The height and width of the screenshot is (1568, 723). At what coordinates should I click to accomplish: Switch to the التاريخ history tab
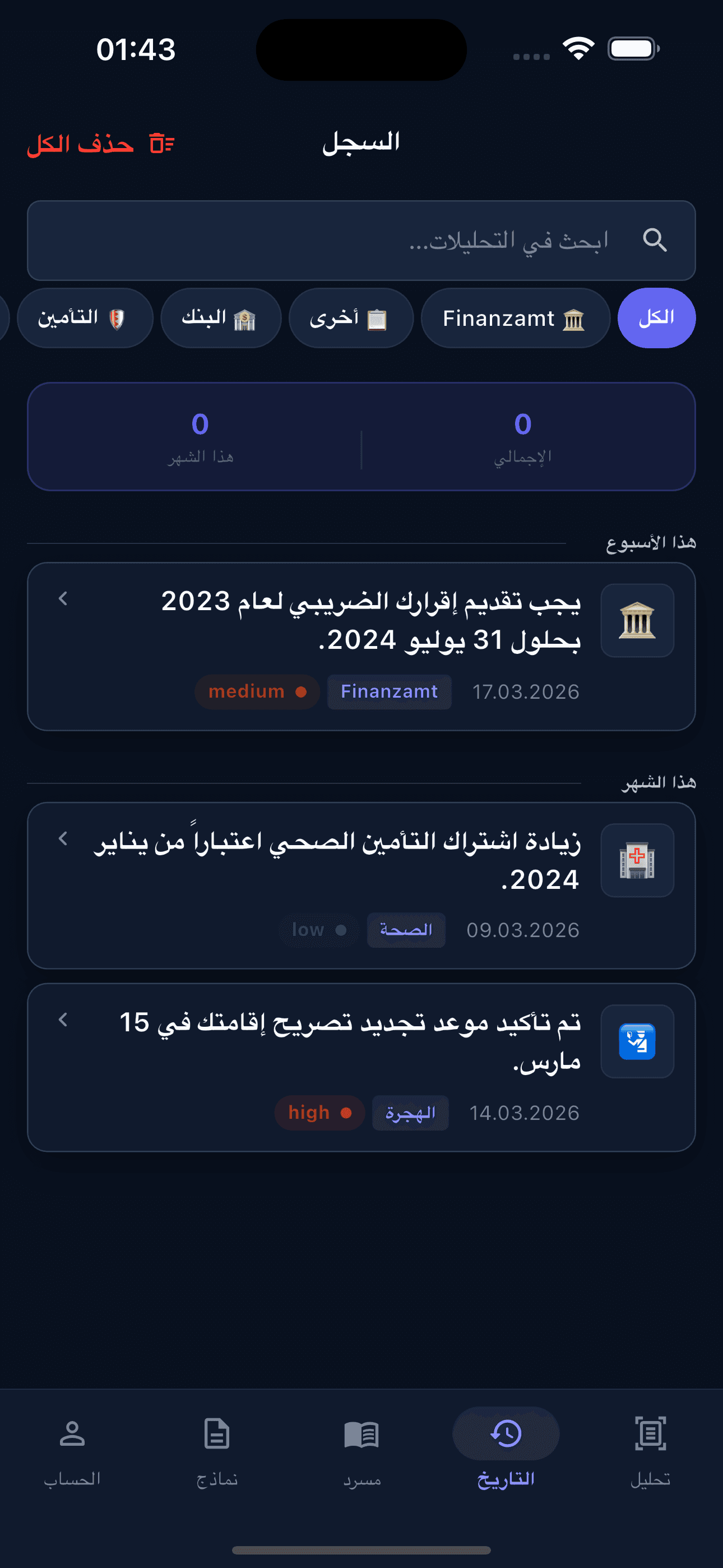pyautogui.click(x=504, y=1433)
